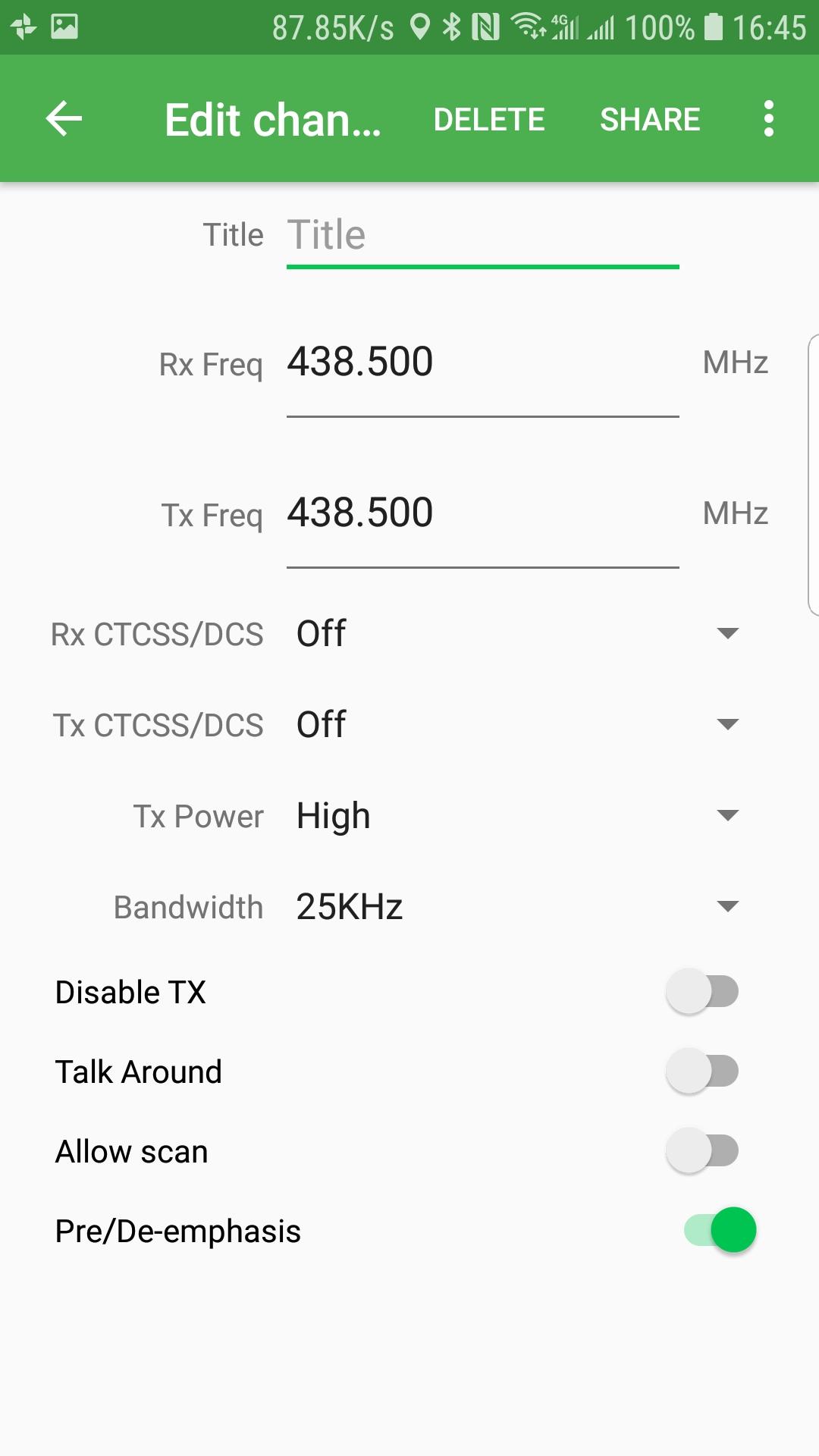819x1456 pixels.
Task: Open the Tx Power dropdown showing High
Action: click(x=726, y=815)
